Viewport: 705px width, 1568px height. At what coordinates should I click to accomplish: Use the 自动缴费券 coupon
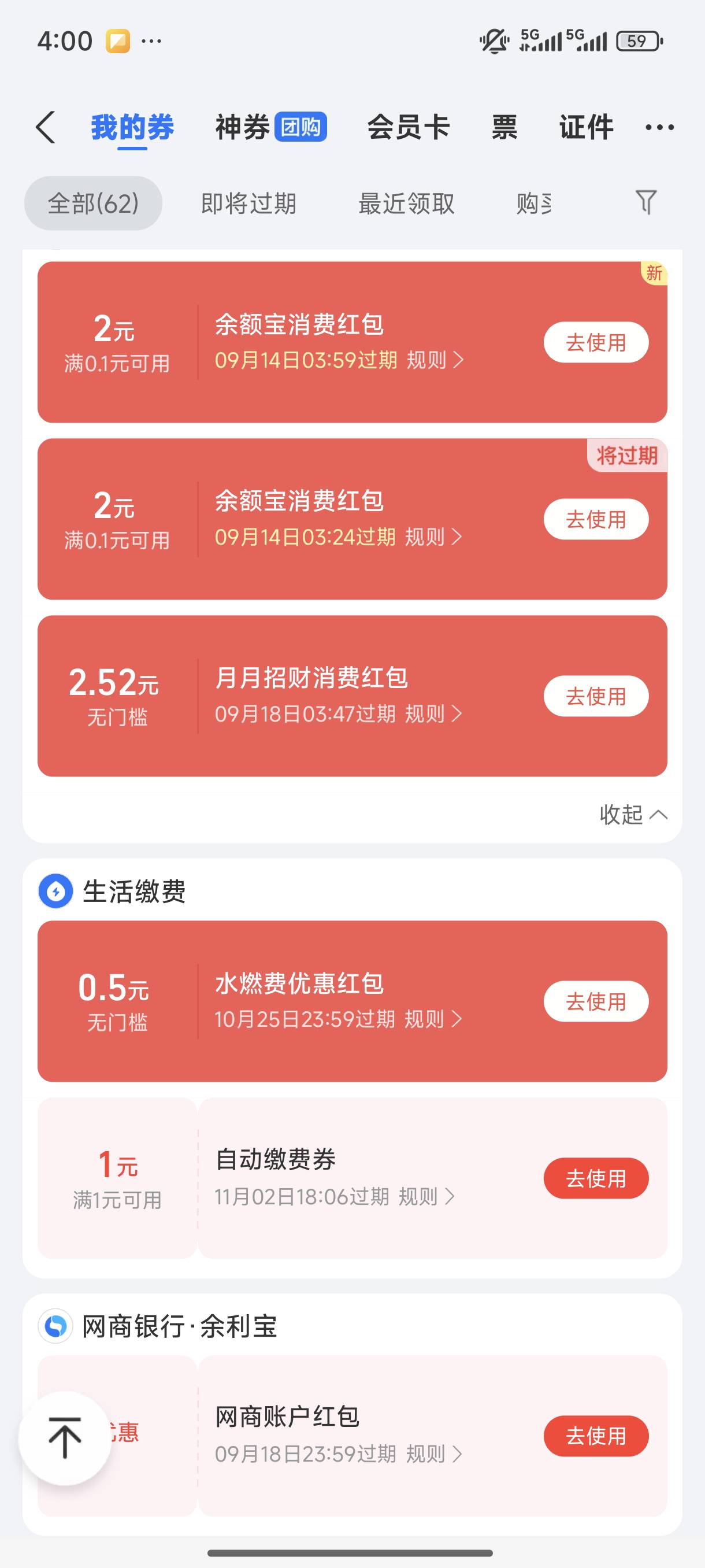(596, 1178)
